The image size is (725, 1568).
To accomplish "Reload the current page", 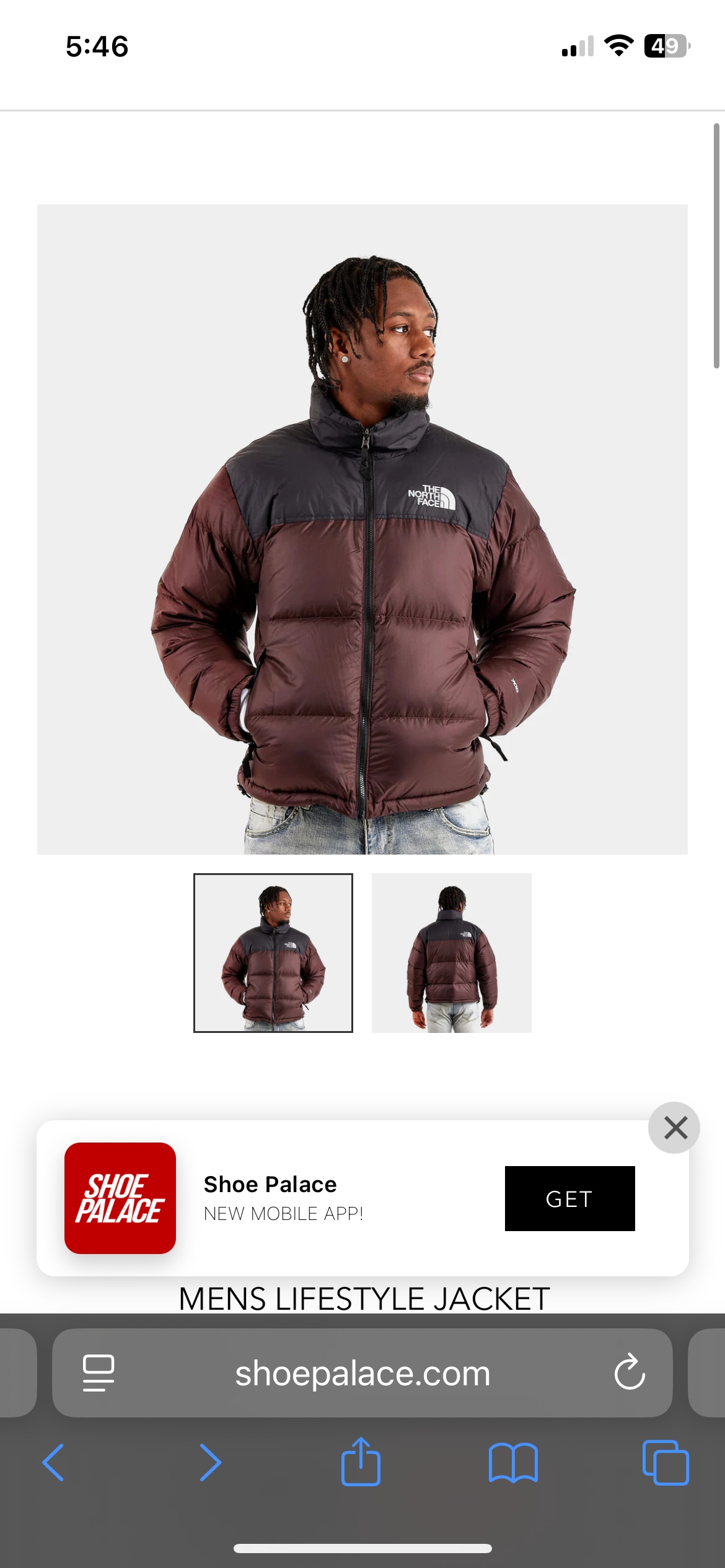I will [630, 1372].
